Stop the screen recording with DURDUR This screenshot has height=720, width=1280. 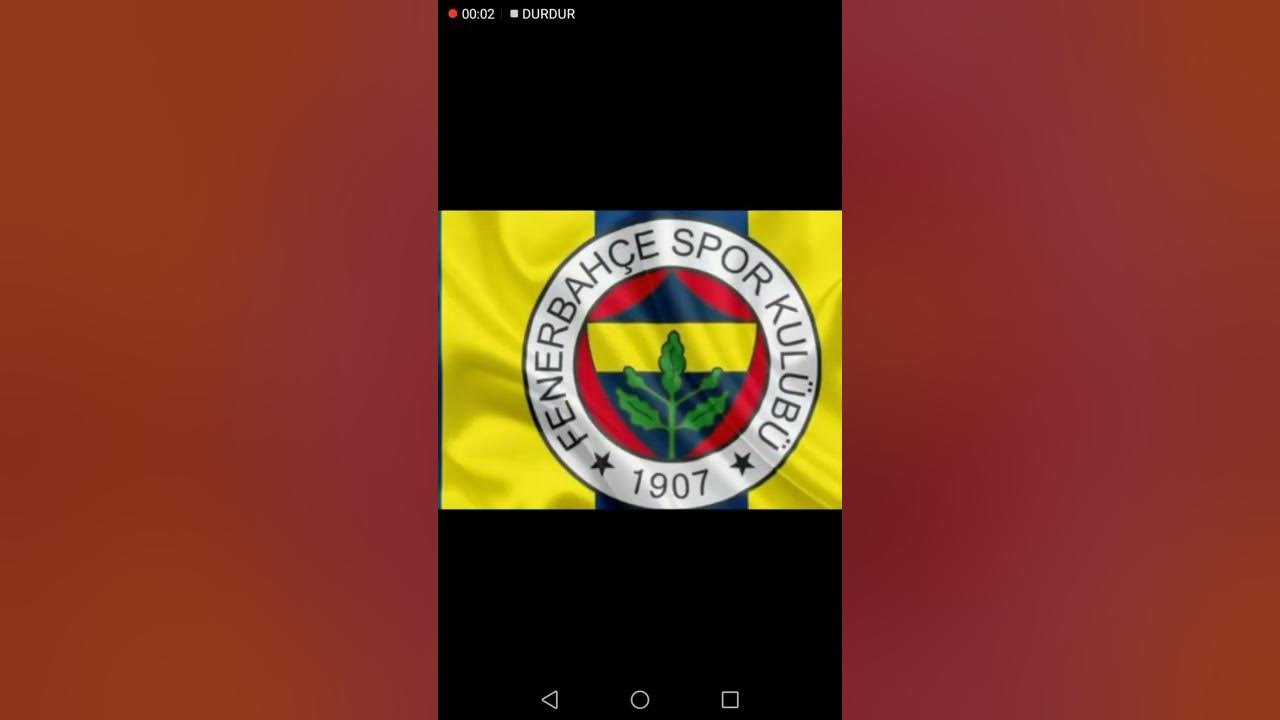(542, 14)
